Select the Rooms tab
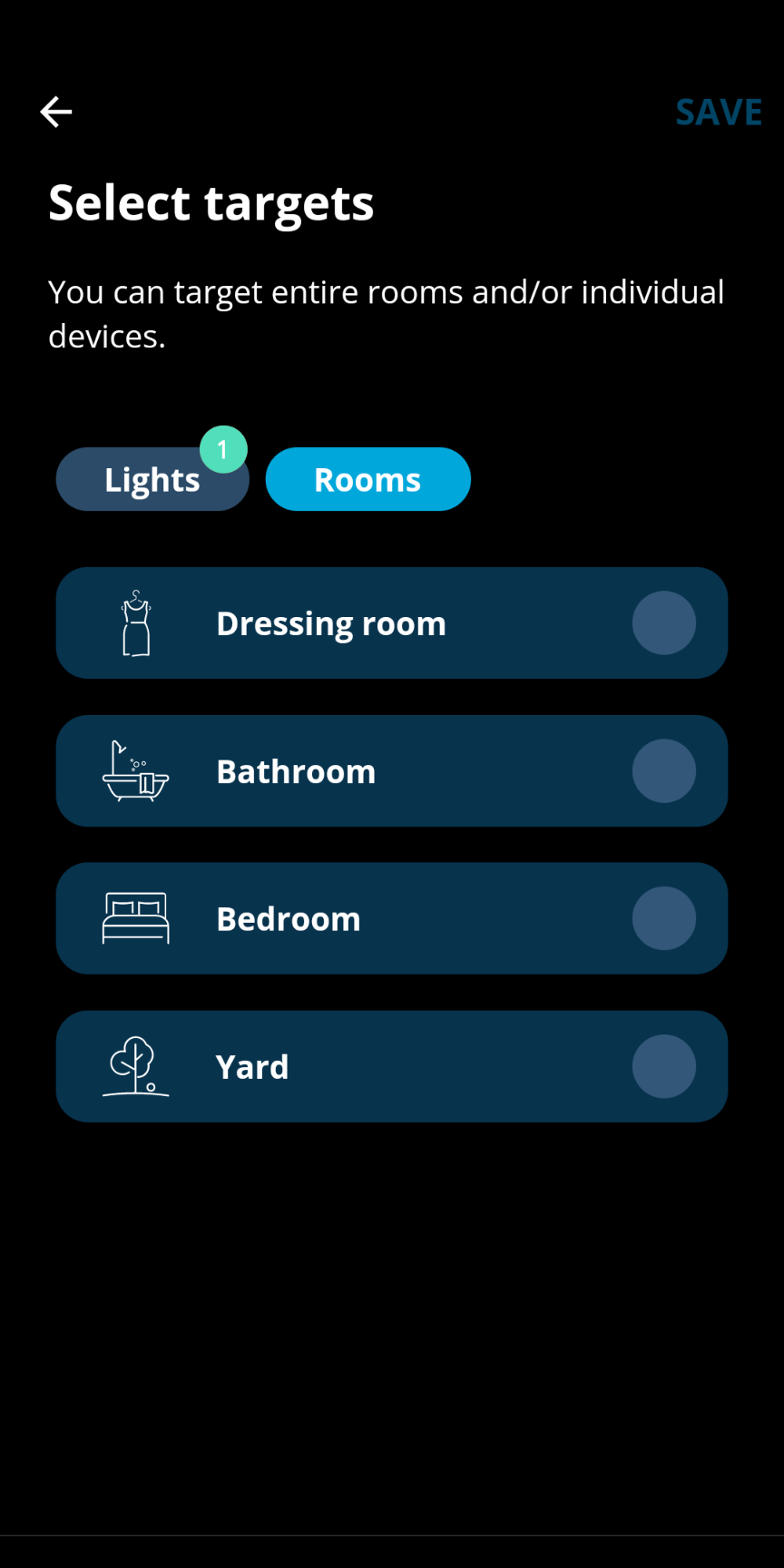784x1568 pixels. pos(367,479)
